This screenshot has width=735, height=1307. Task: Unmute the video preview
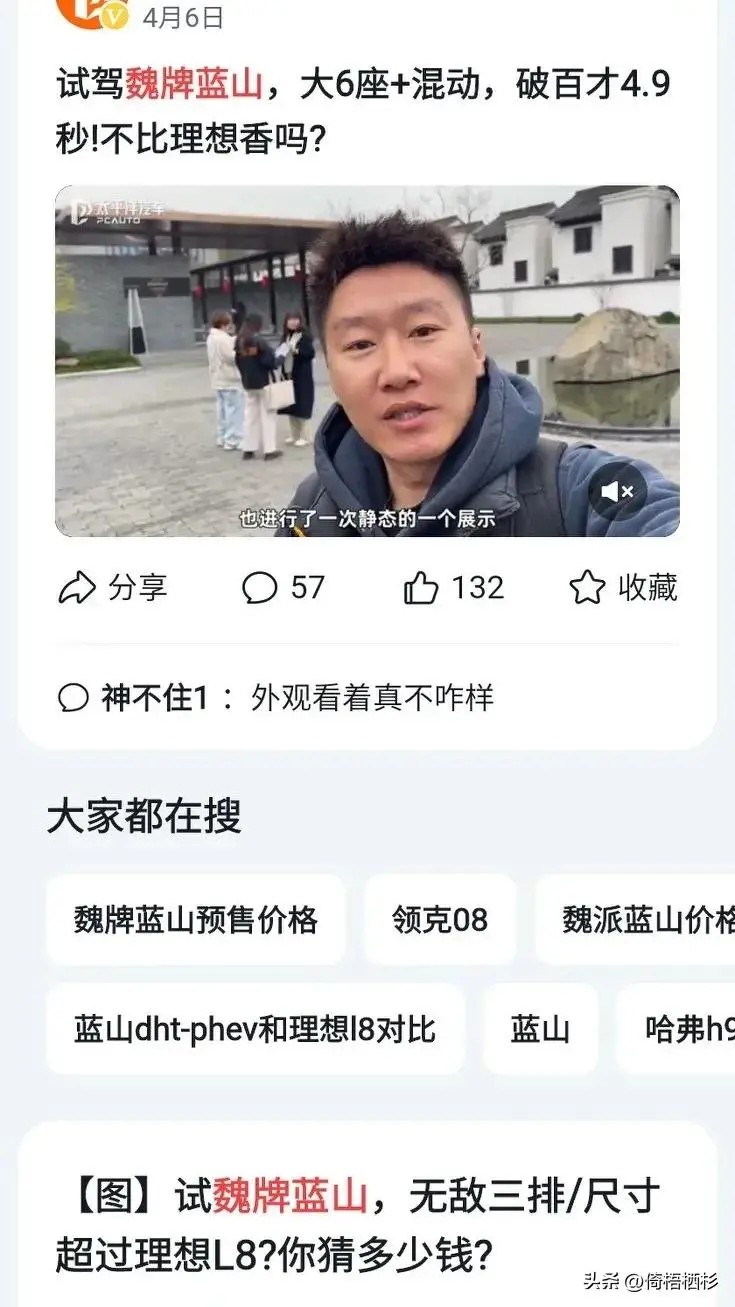617,491
